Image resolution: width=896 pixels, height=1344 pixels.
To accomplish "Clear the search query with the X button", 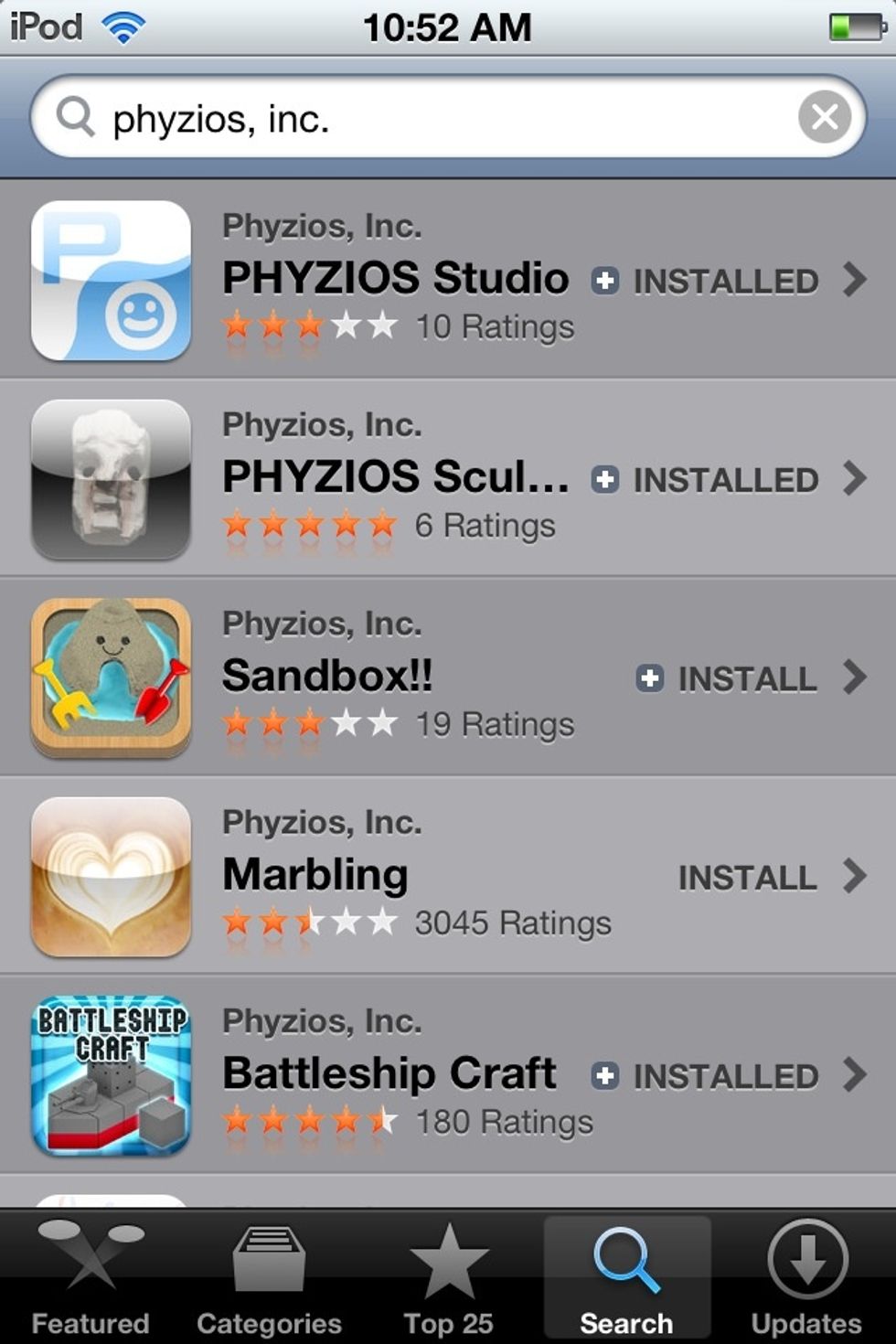I will tap(826, 115).
